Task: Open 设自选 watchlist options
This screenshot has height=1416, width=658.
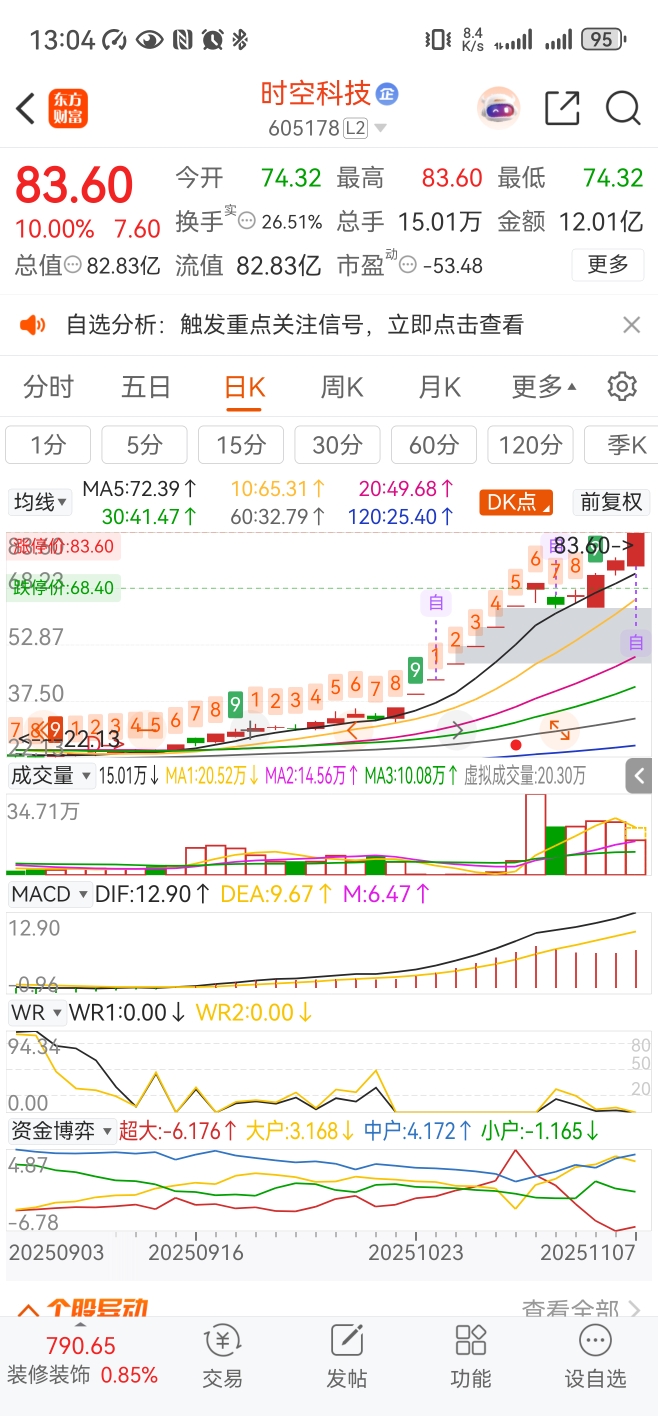Action: coord(595,1357)
